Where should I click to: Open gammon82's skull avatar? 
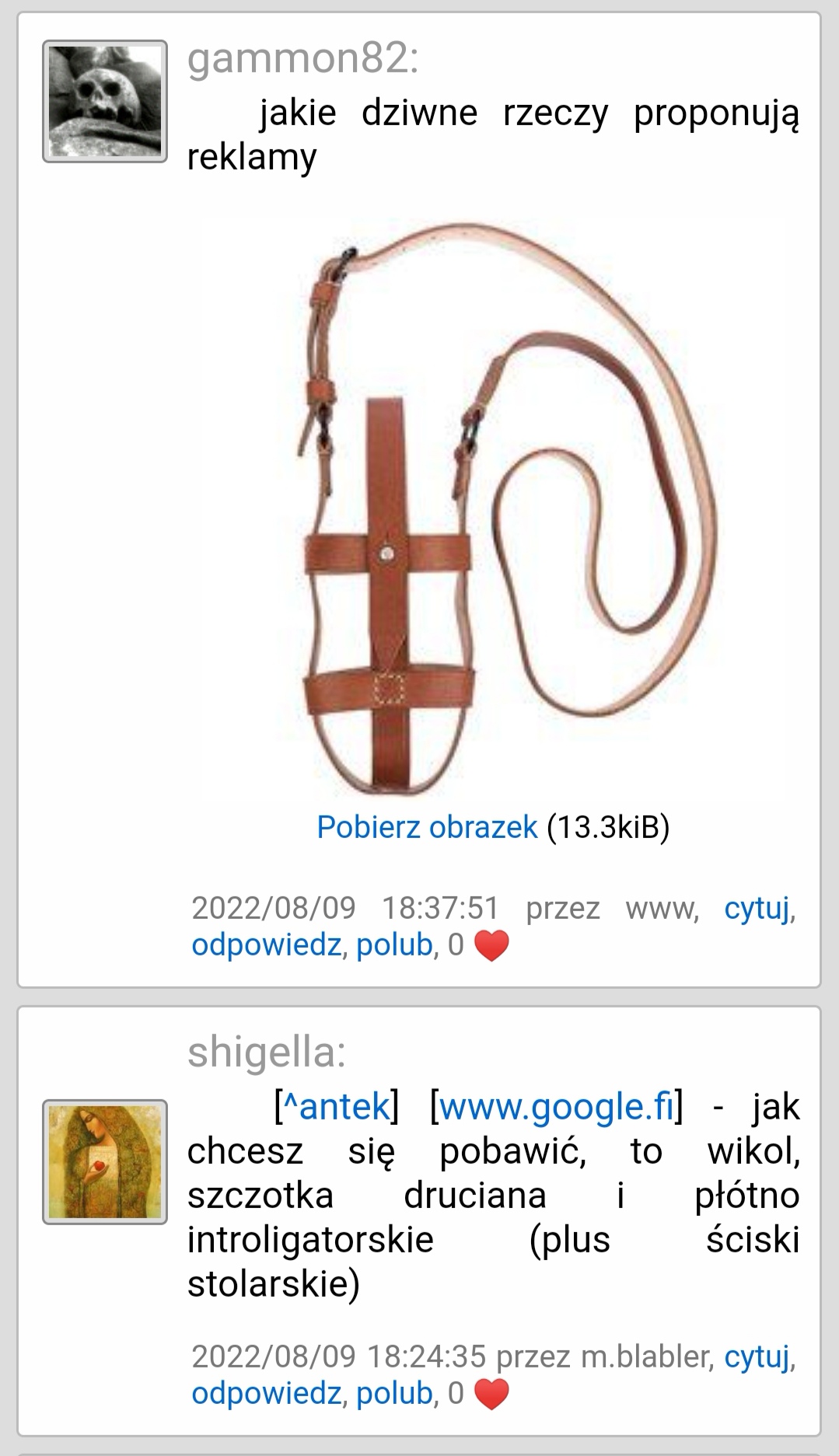pyautogui.click(x=105, y=101)
